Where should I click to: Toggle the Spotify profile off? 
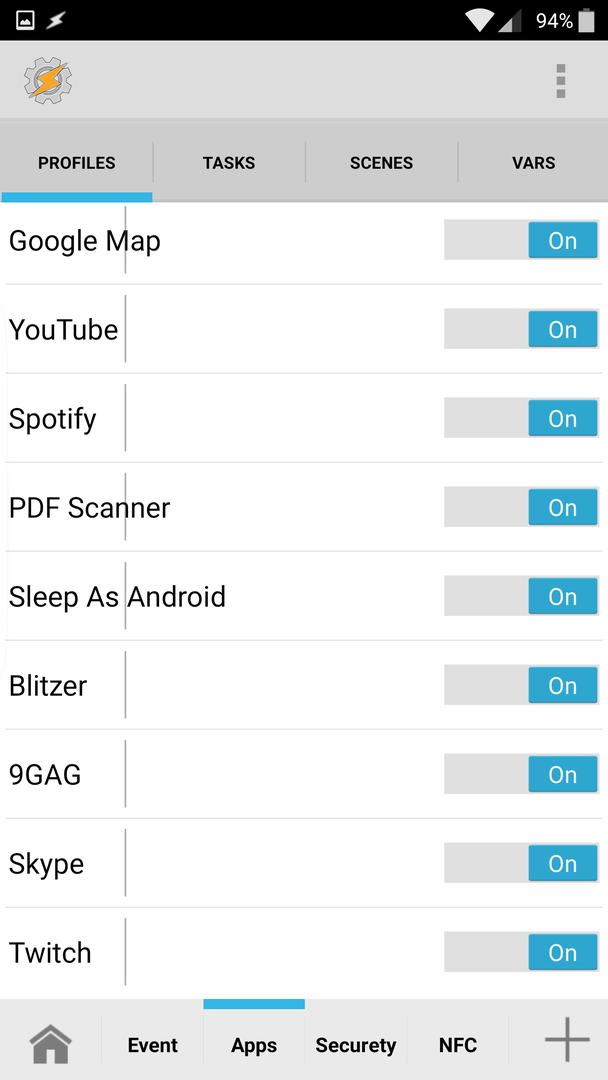click(521, 418)
